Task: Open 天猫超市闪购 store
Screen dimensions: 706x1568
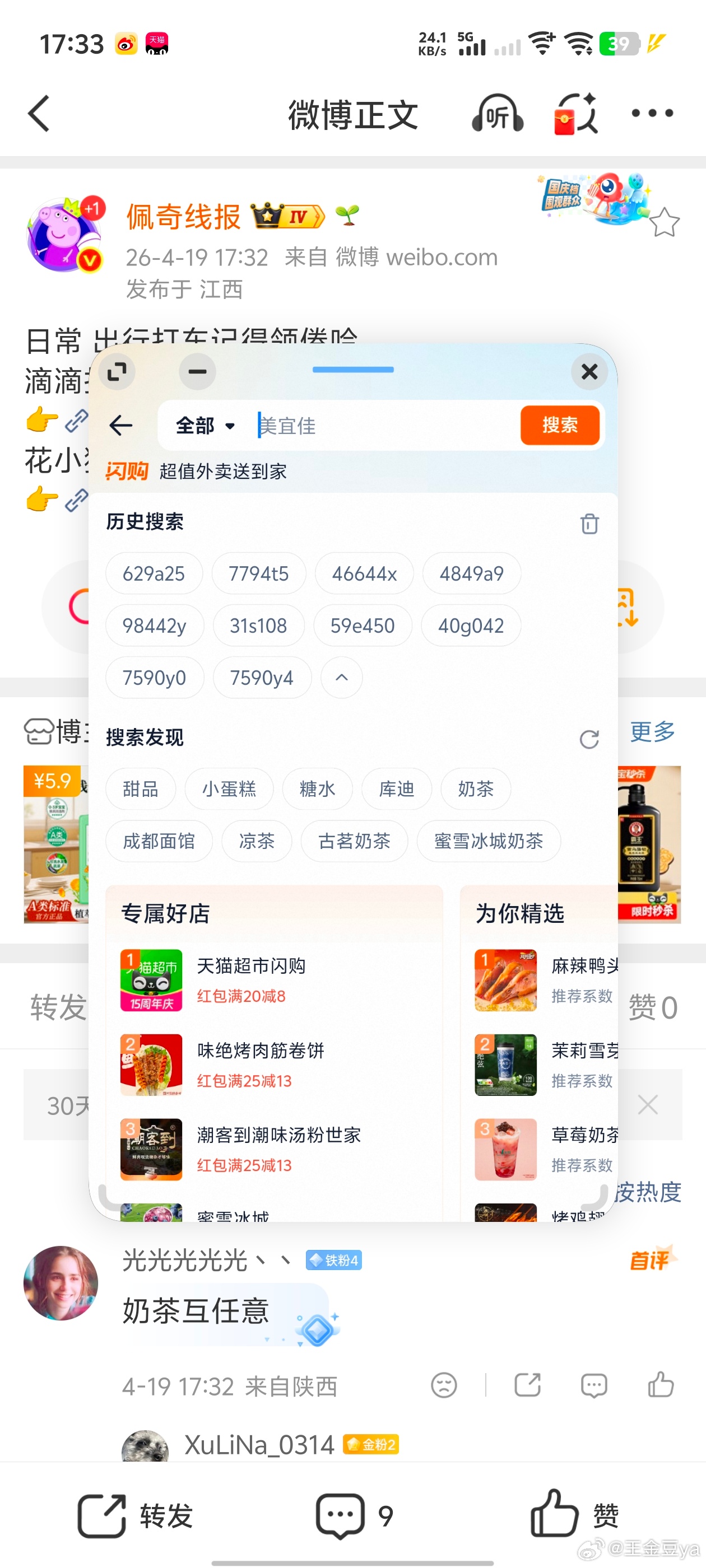Action: click(251, 979)
